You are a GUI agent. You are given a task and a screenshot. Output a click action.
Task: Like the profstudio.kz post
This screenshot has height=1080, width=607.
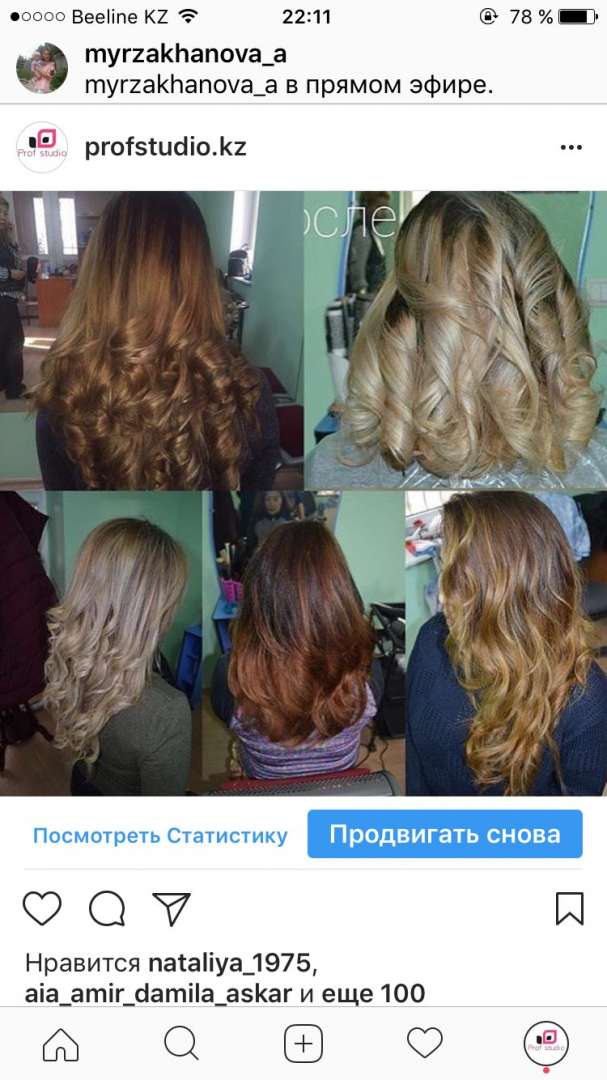(x=42, y=908)
